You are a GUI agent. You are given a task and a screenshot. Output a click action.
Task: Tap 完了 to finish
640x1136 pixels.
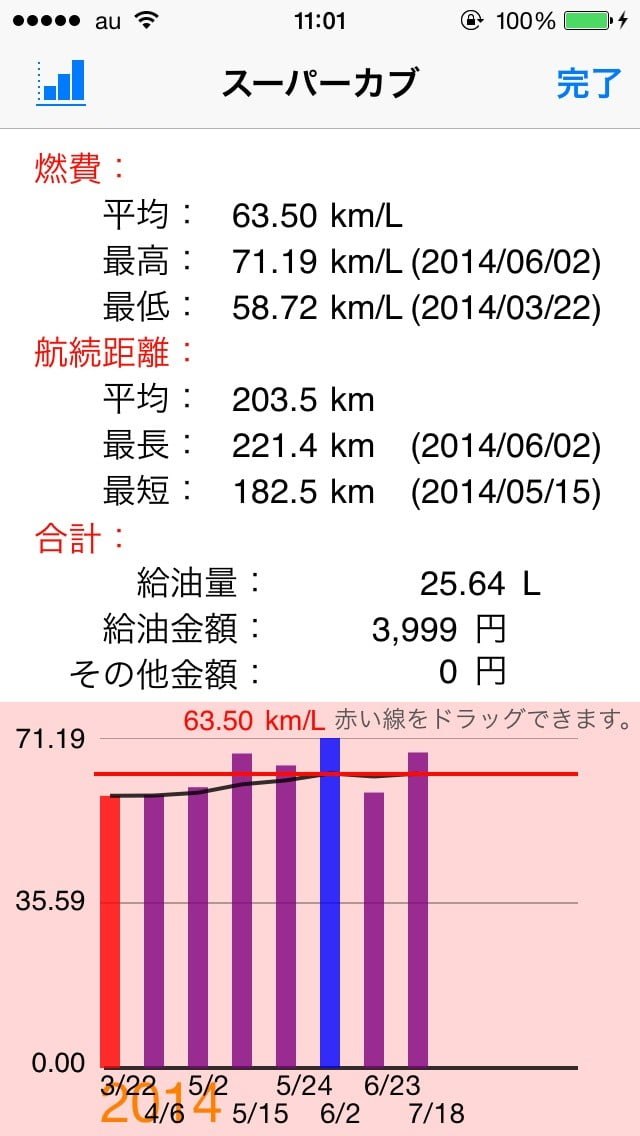[588, 84]
